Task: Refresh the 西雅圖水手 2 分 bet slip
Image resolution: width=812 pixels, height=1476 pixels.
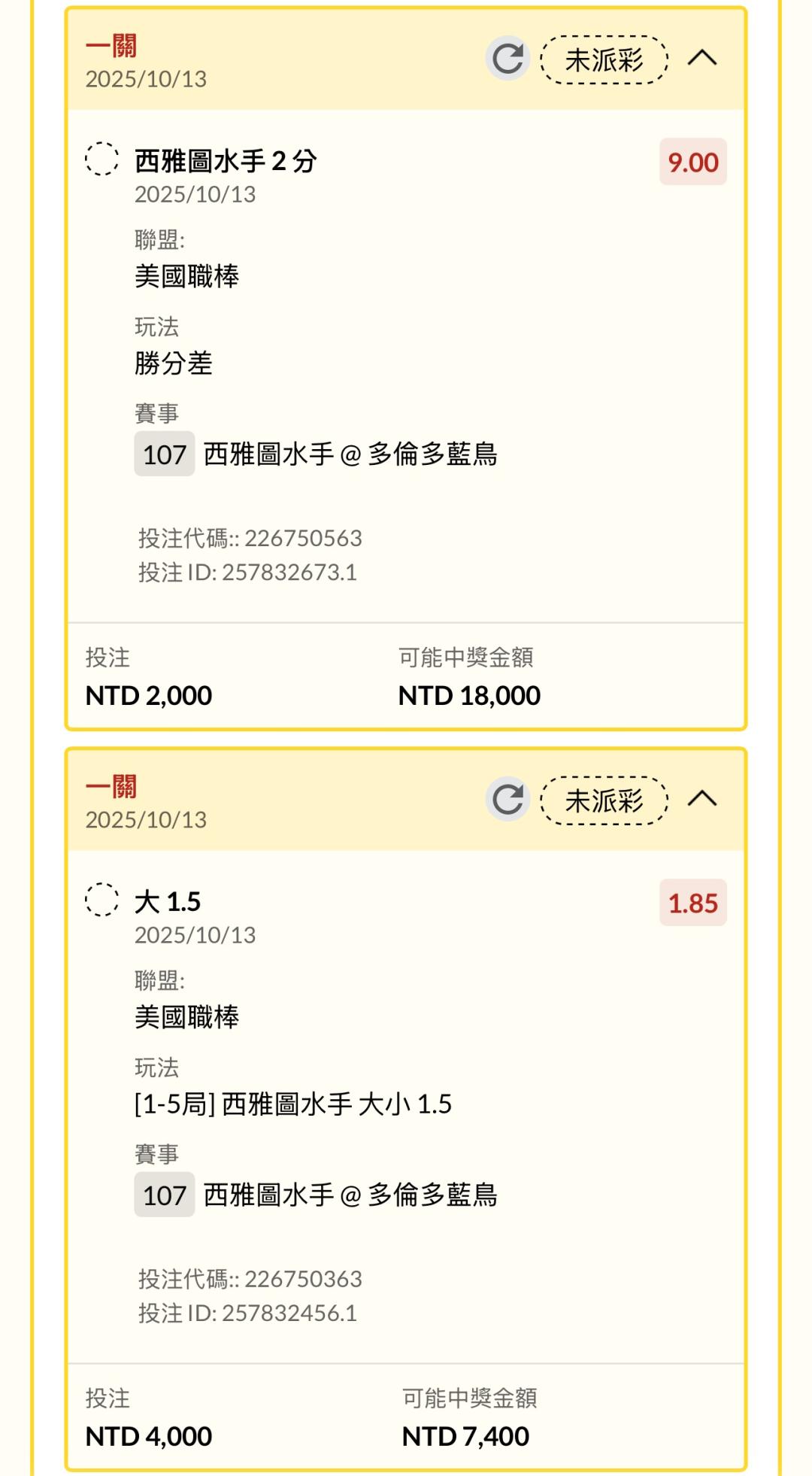Action: coord(507,58)
